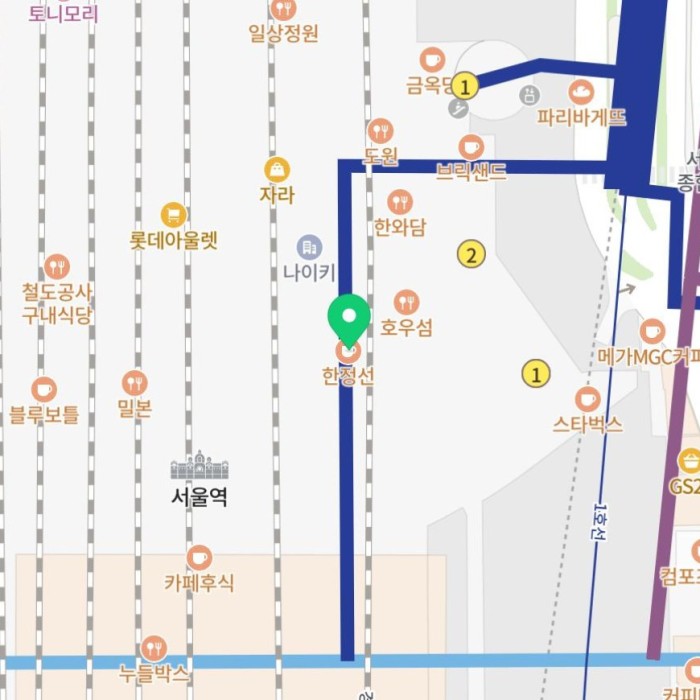Tap the 서울역 station landmark
700x700 pixels.
click(199, 467)
